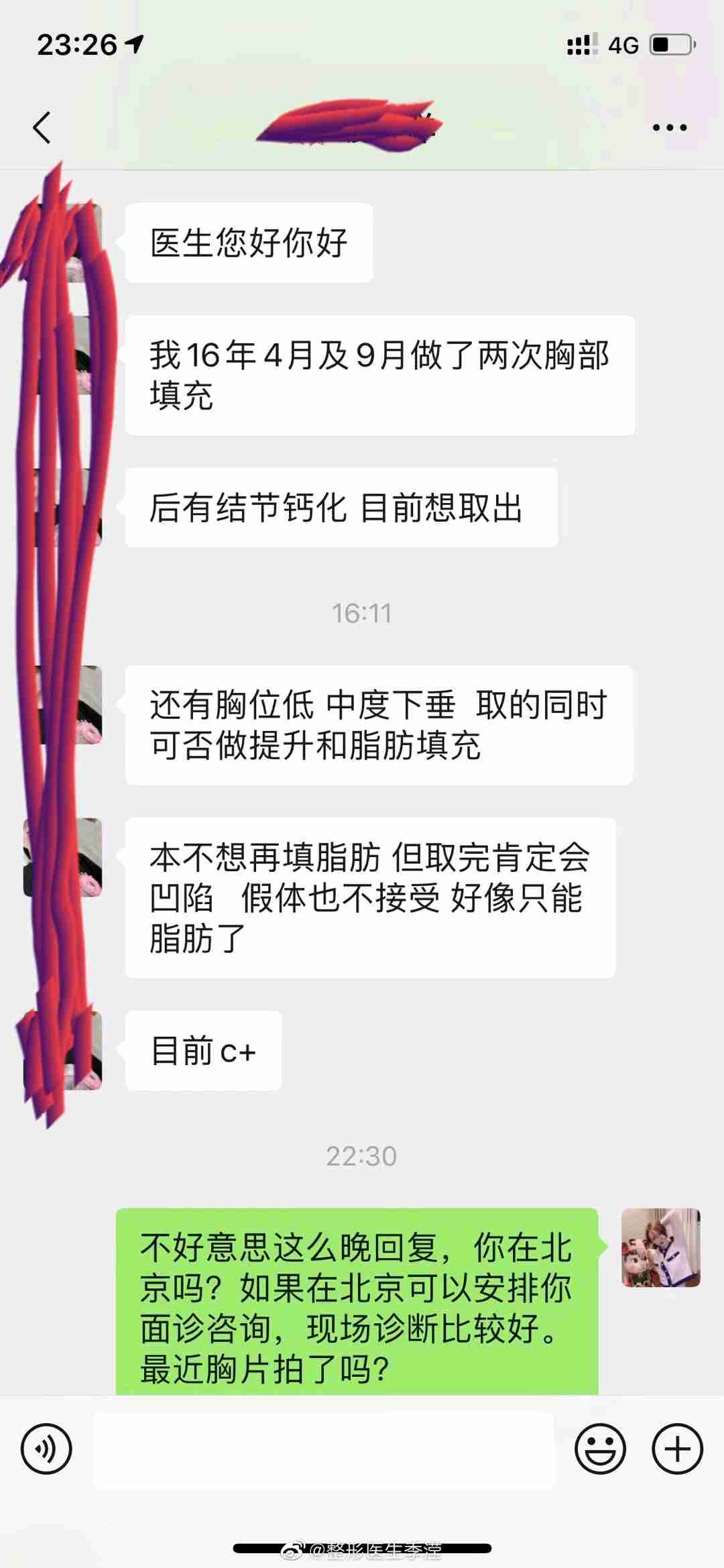Tap the message text field
The height and width of the screenshot is (1568, 724).
[324, 1450]
